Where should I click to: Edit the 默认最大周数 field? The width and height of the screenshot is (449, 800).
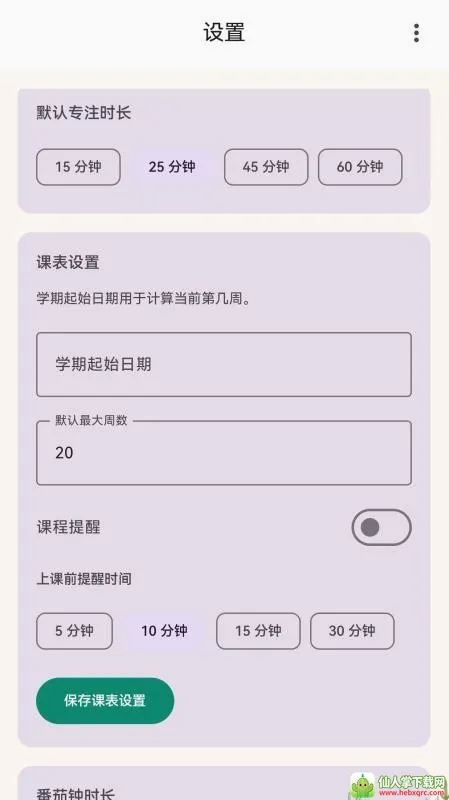(223, 453)
